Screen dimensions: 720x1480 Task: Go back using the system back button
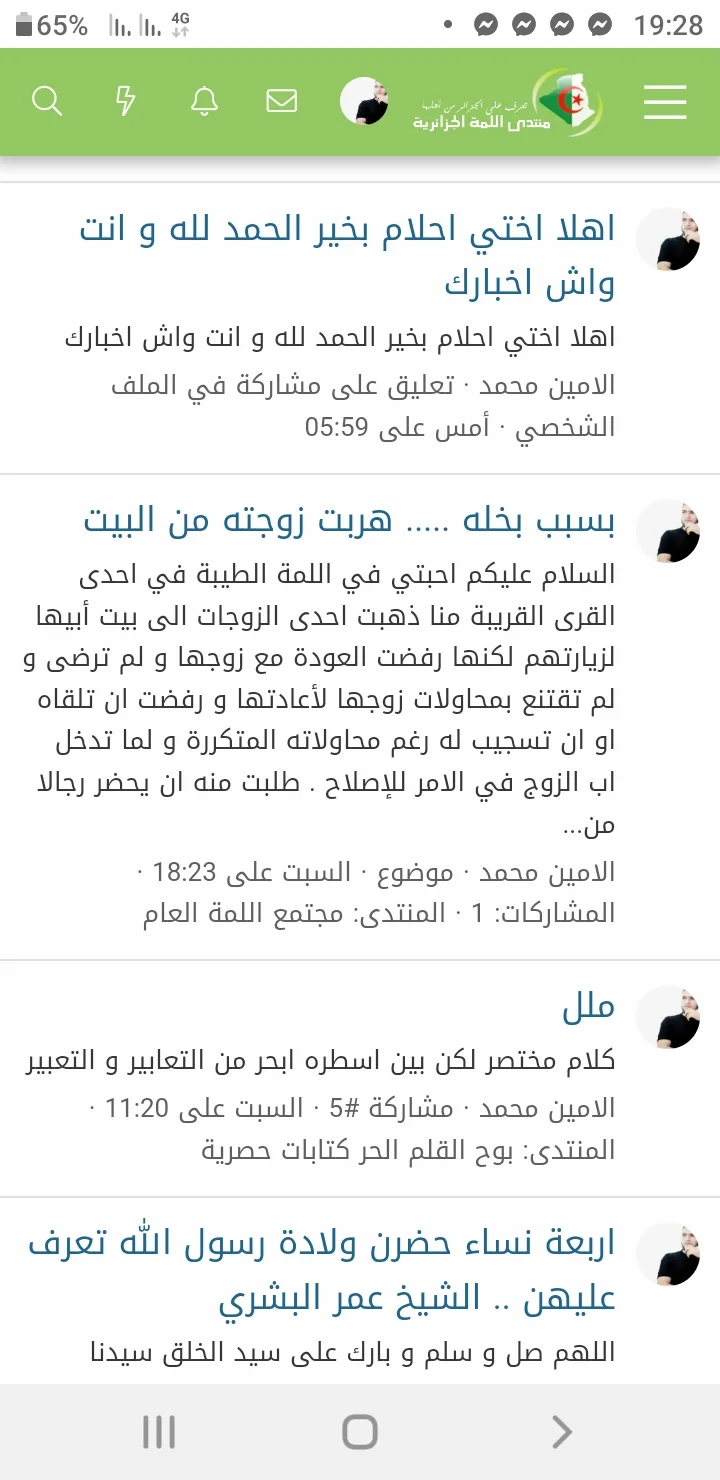562,1432
